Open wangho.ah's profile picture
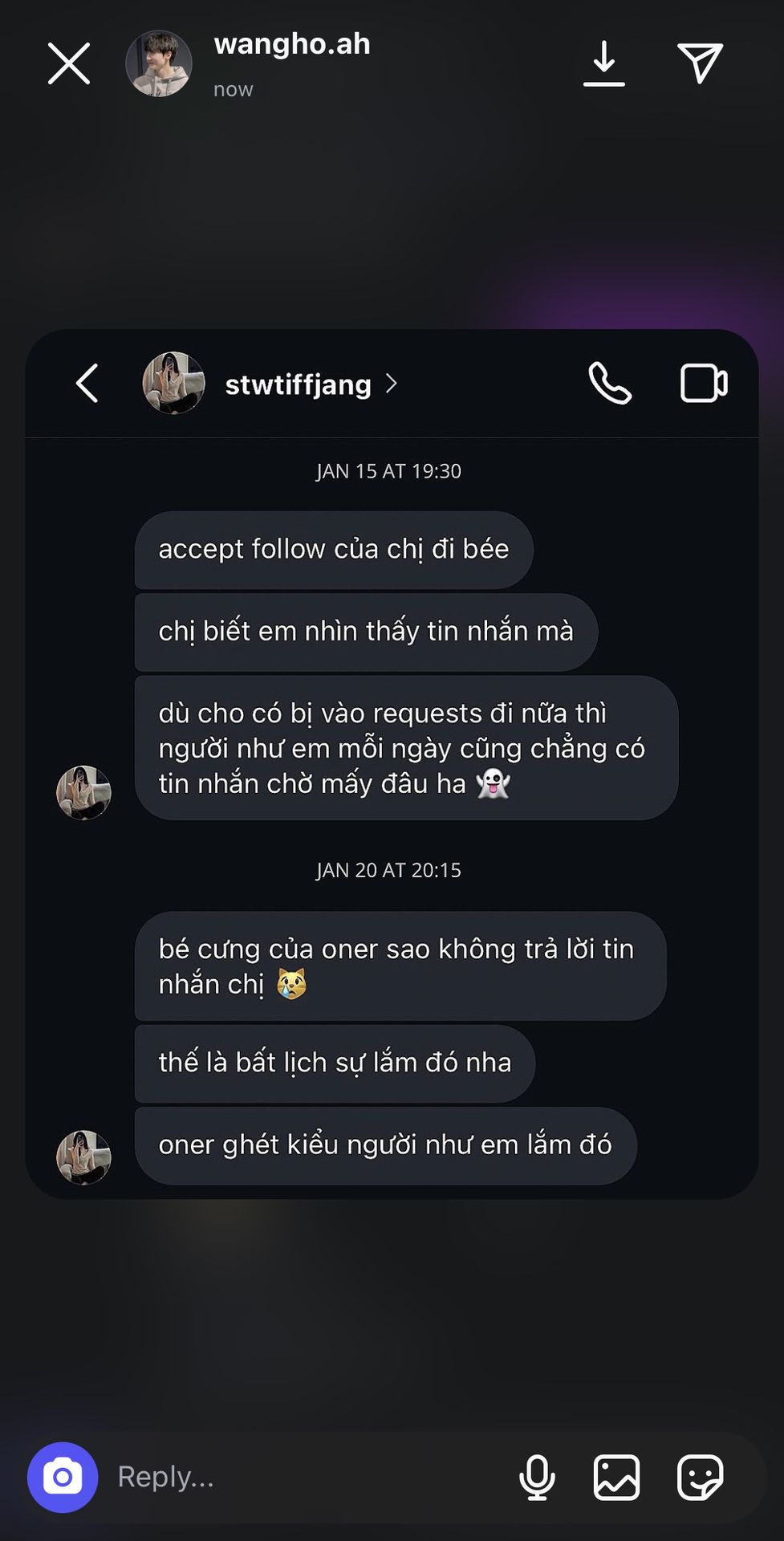This screenshot has height=1541, width=784. (159, 63)
